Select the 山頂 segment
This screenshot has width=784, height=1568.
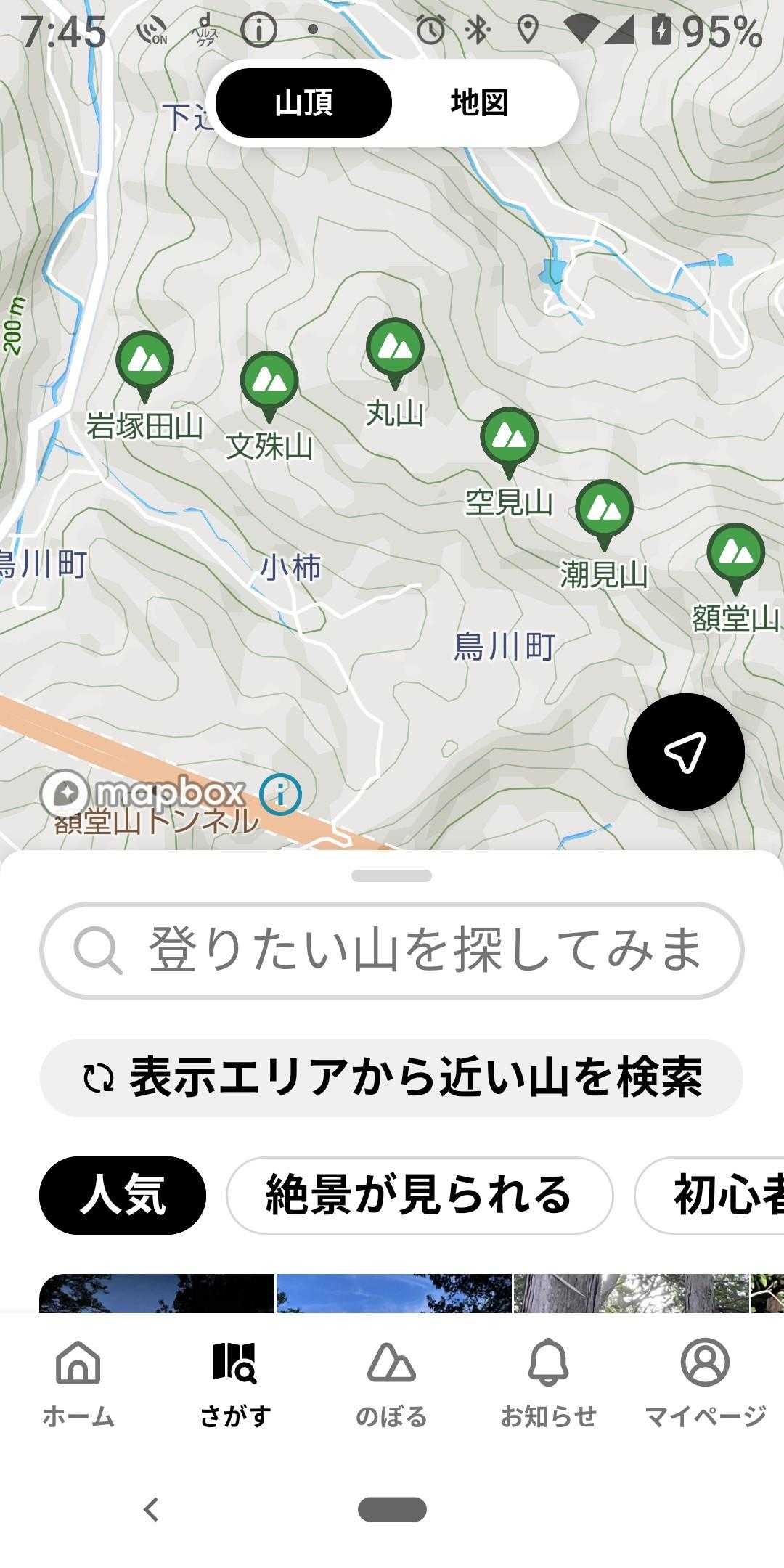[304, 103]
